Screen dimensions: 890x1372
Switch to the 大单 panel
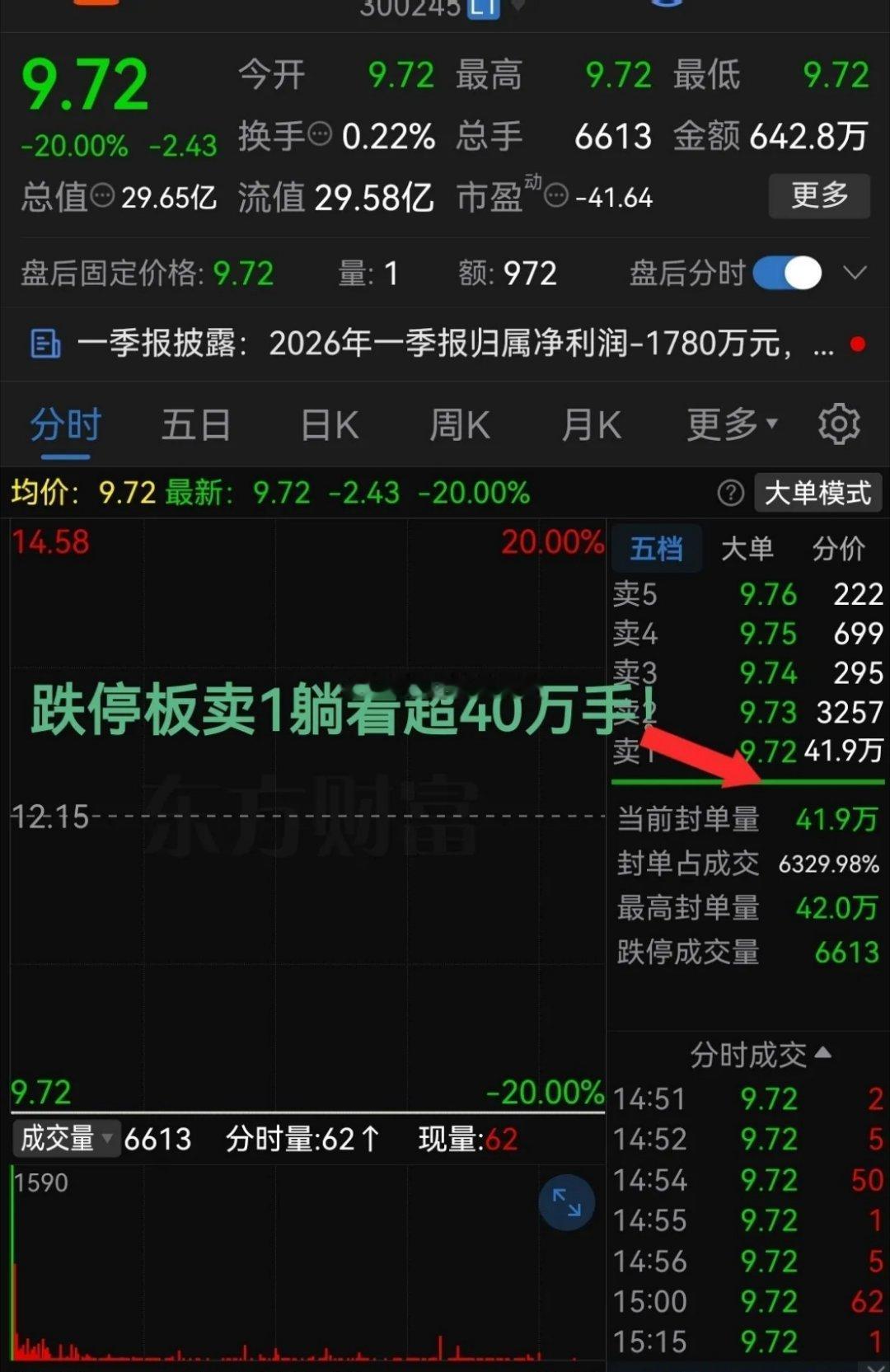(x=748, y=549)
